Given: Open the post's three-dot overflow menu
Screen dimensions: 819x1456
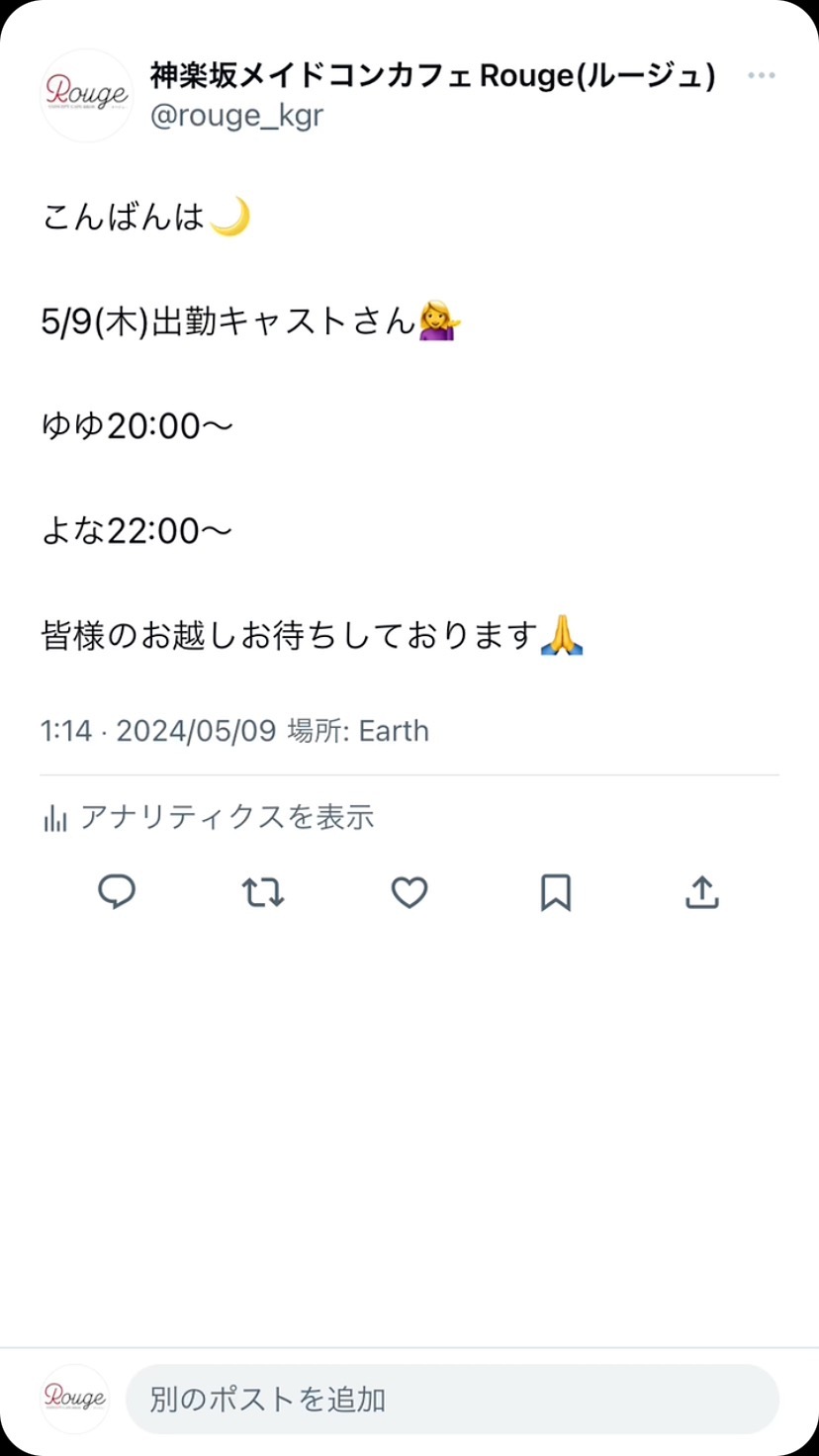Looking at the screenshot, I should click(x=761, y=76).
